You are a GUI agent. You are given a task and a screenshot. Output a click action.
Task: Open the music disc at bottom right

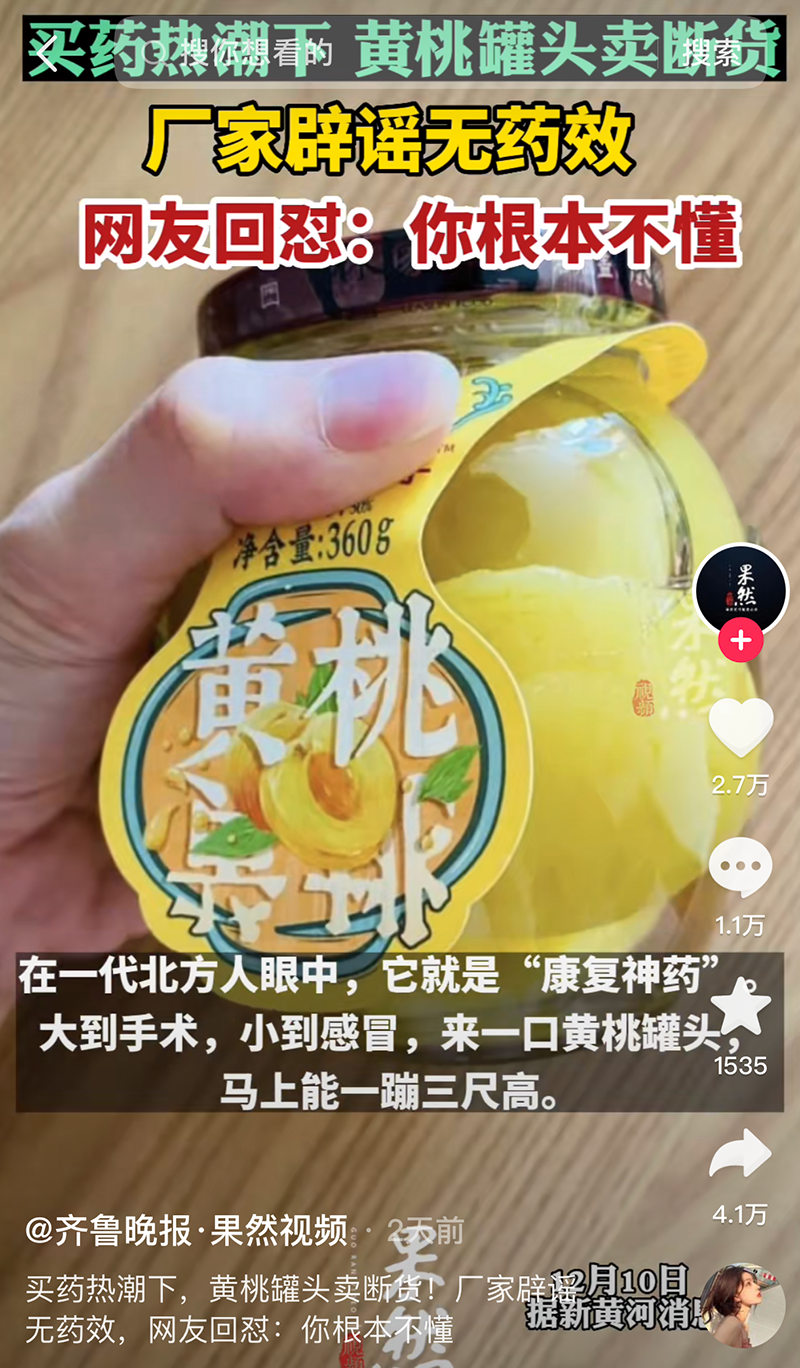(741, 1304)
